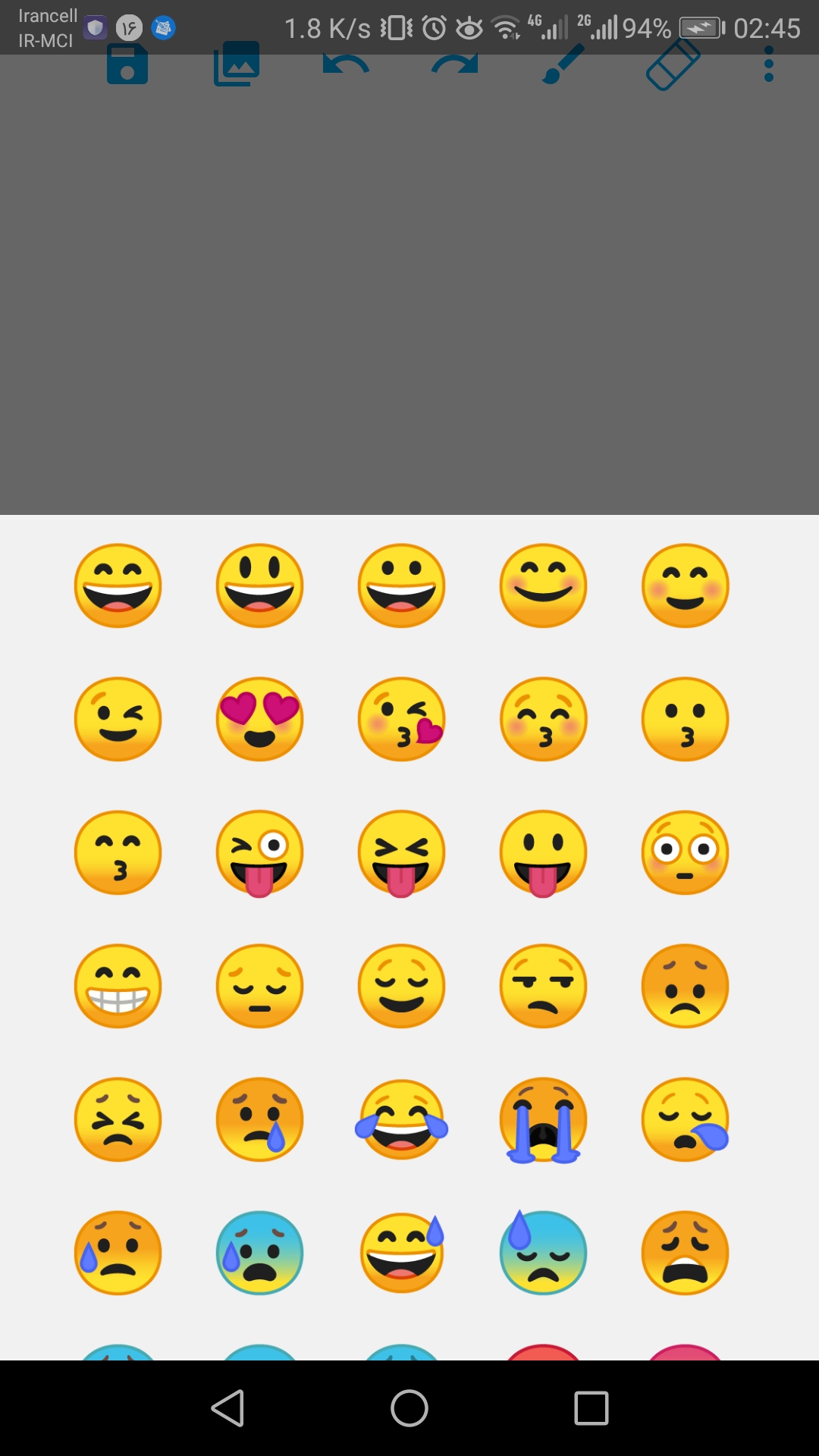
Task: Choose the blue fearful face with sweat
Action: pos(259,1253)
